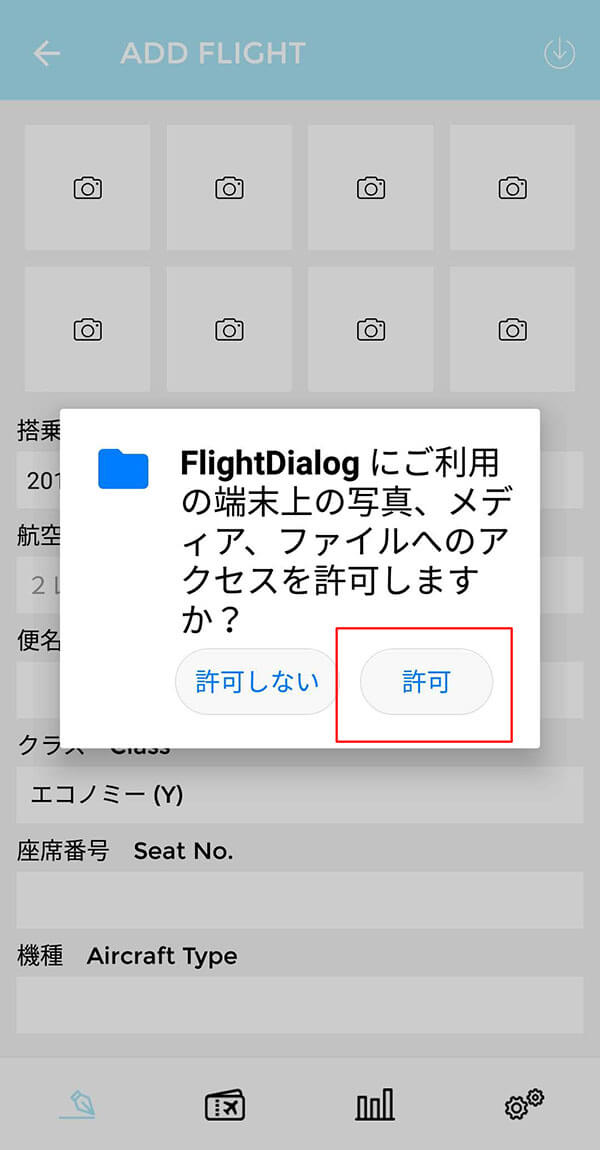Allow file access with 許可 button
Viewport: 600px width, 1150px height.
tap(426, 681)
